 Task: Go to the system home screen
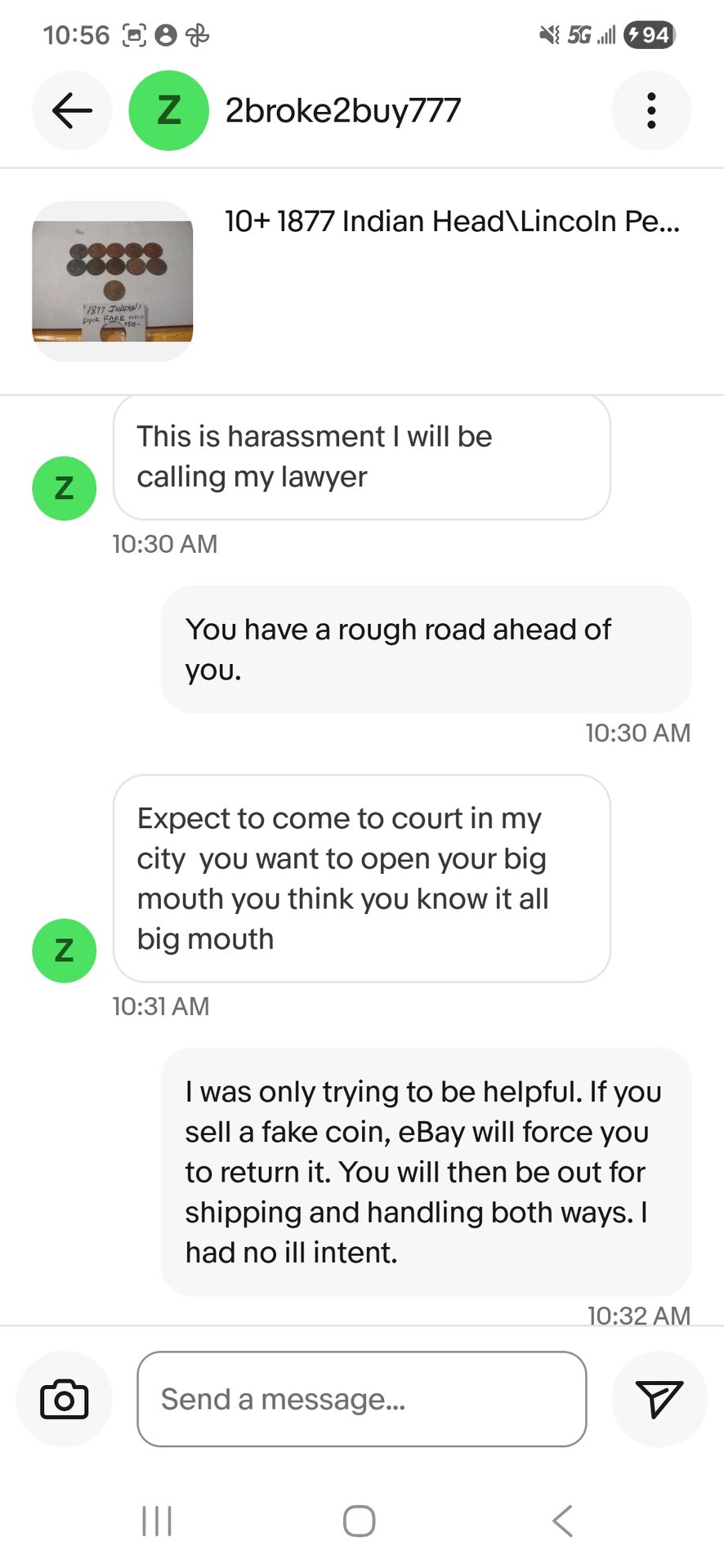point(360,1521)
